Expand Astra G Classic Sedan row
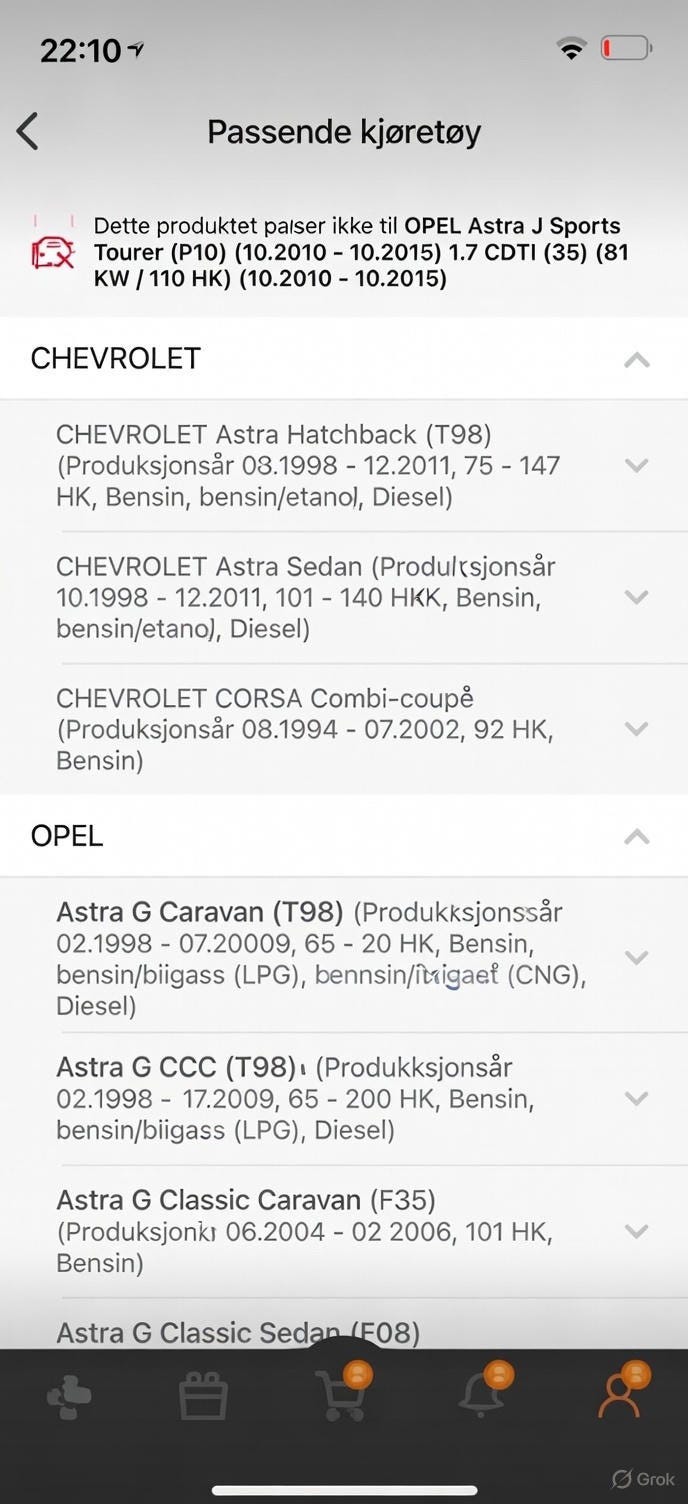This screenshot has width=688, height=1504. [238, 1332]
